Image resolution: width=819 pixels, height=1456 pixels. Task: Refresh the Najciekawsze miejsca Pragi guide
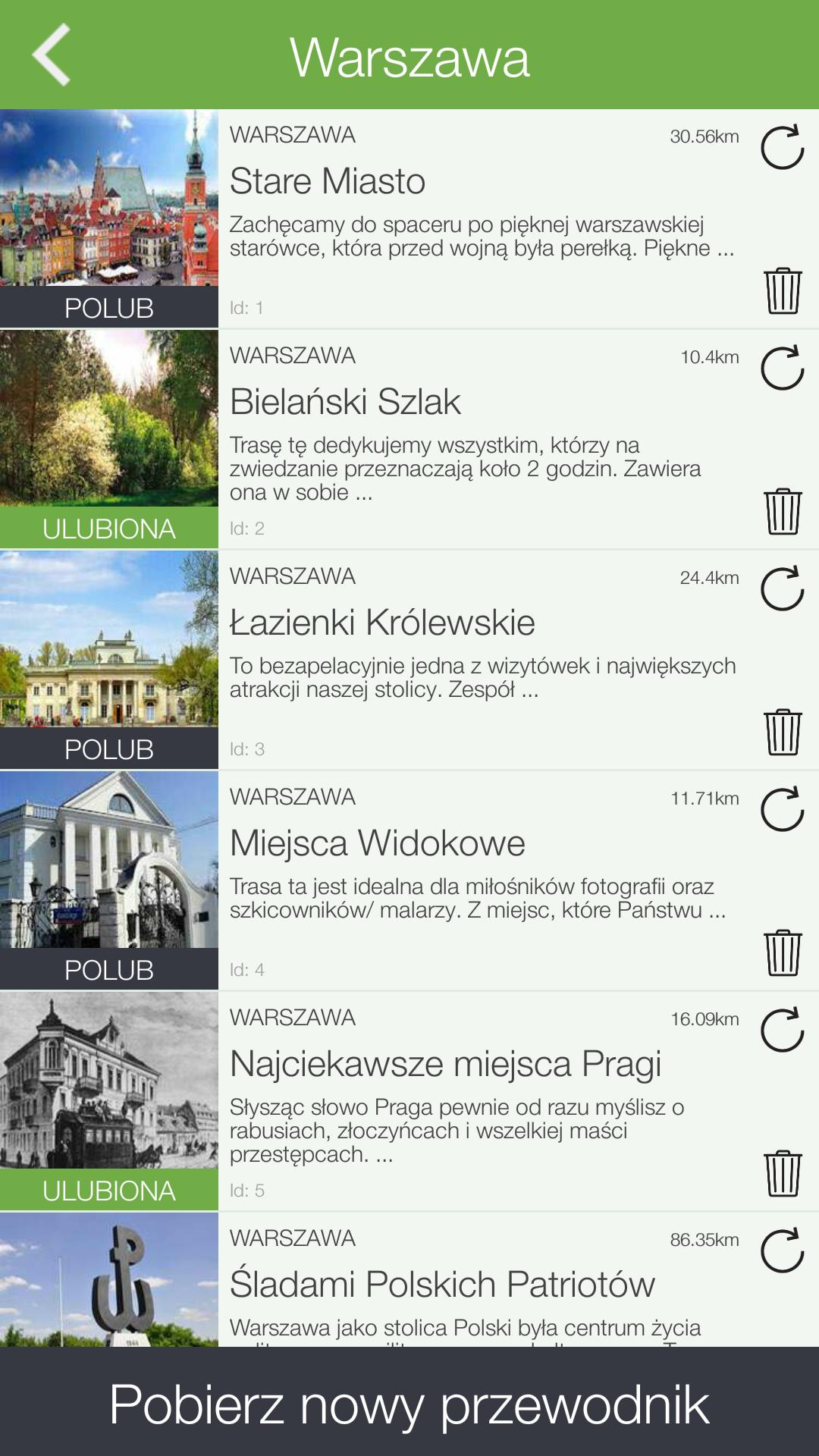[x=782, y=1030]
